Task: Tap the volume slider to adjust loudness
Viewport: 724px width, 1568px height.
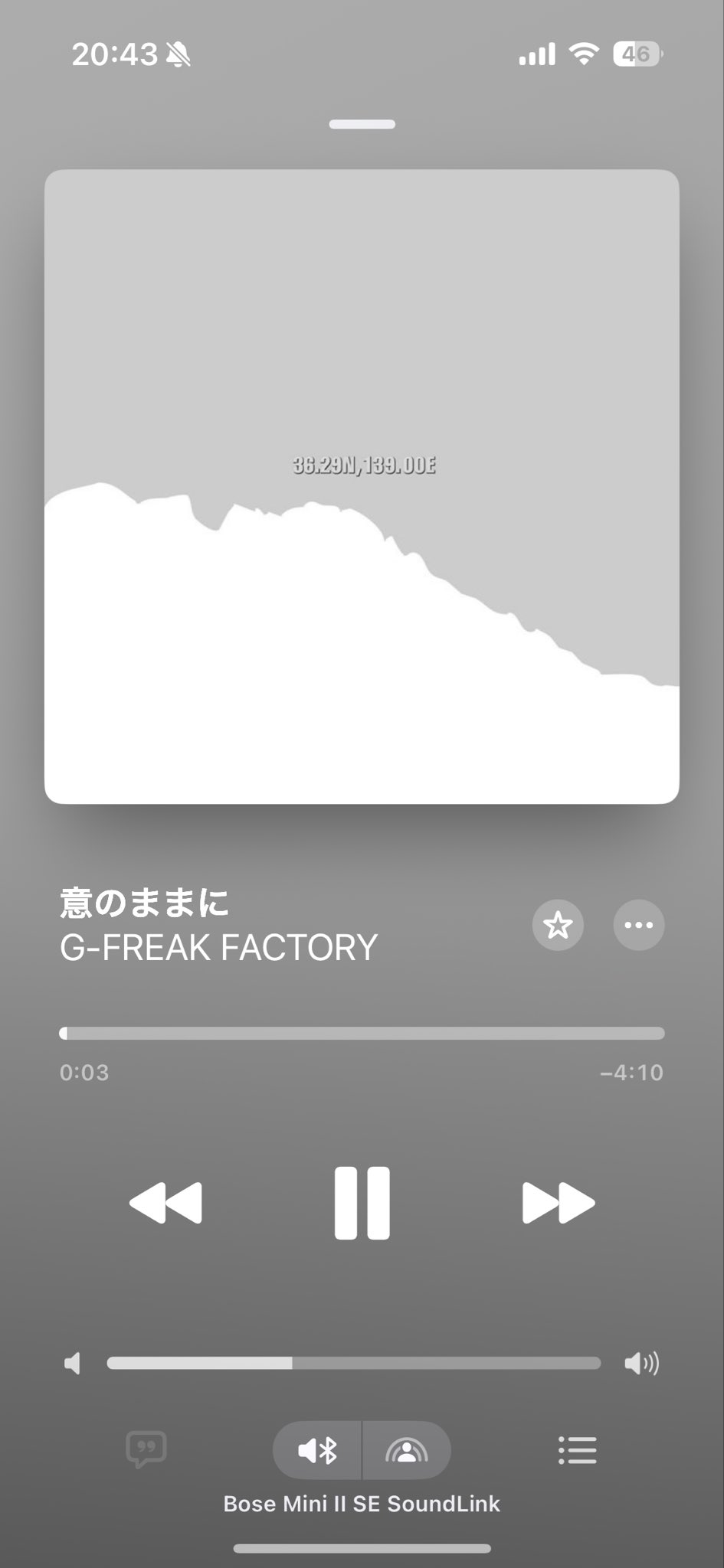Action: click(354, 1363)
